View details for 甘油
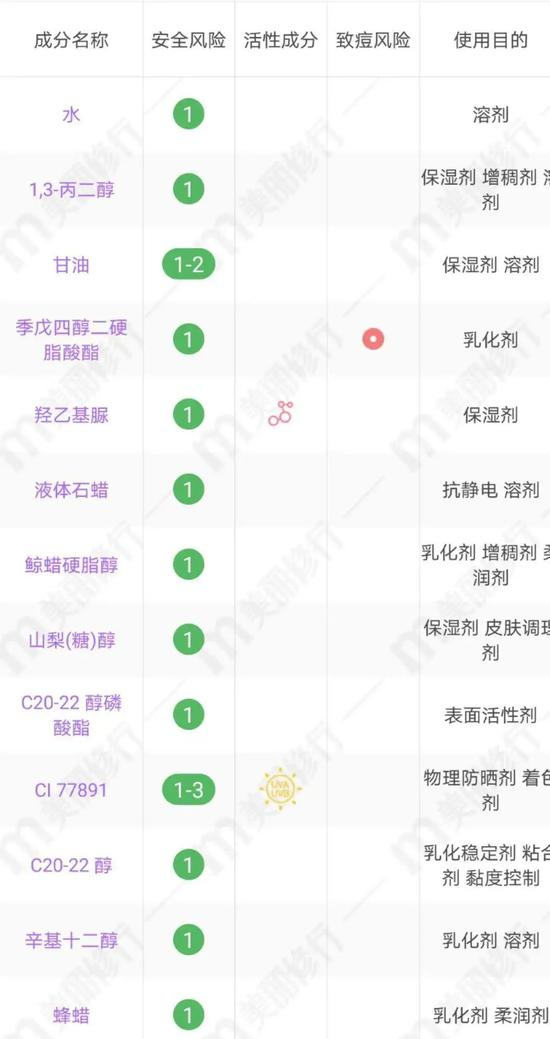Image resolution: width=550 pixels, height=1039 pixels. pyautogui.click(x=71, y=265)
